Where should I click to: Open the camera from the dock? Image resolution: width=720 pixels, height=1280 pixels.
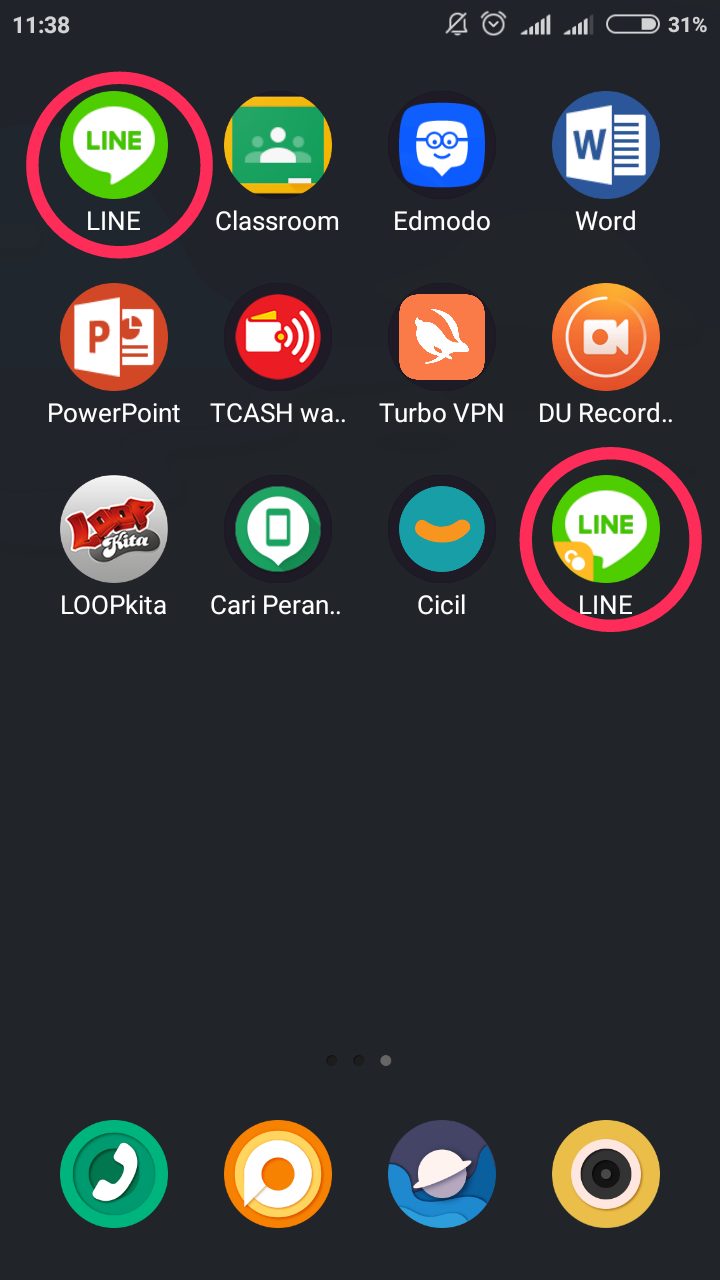[x=605, y=1174]
